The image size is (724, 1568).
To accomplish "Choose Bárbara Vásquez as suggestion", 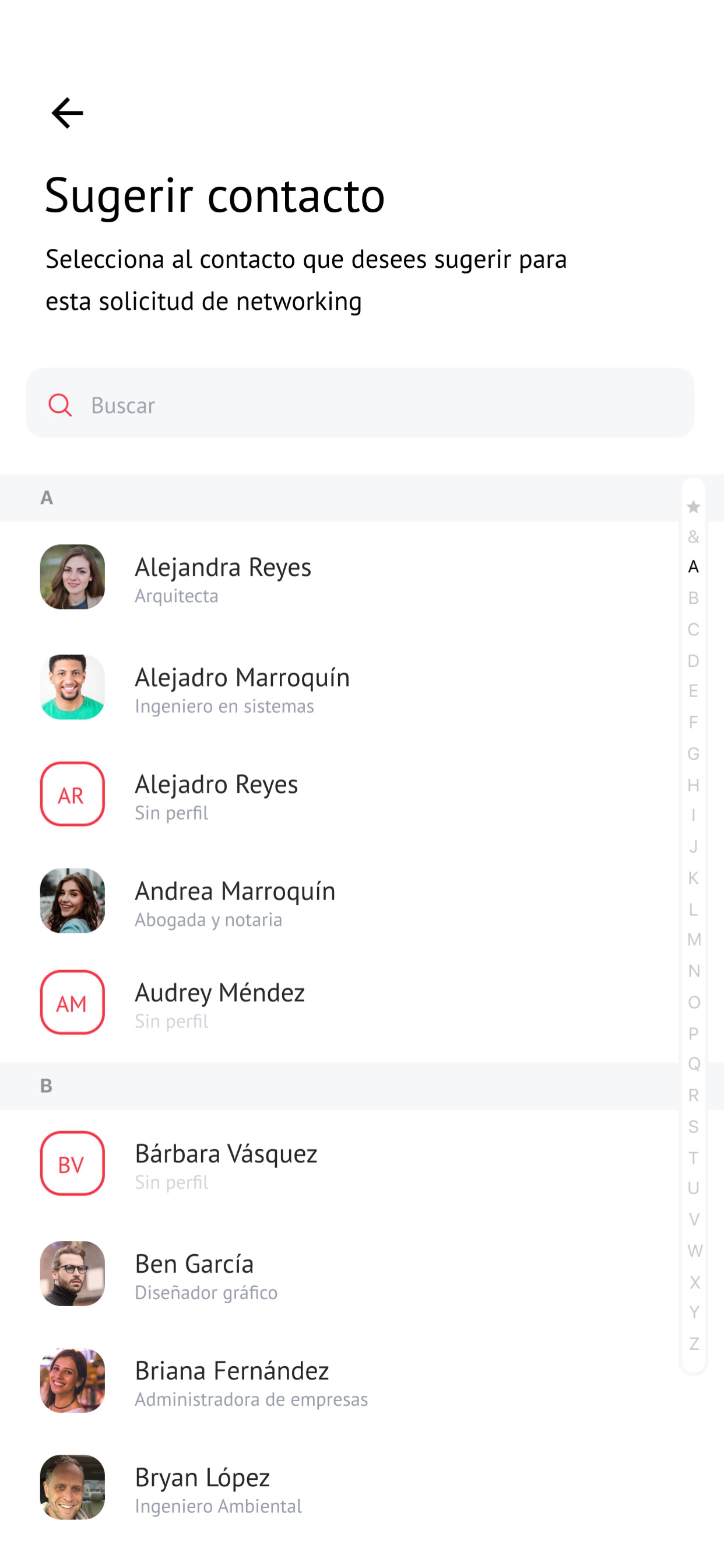I will 339,1164.
